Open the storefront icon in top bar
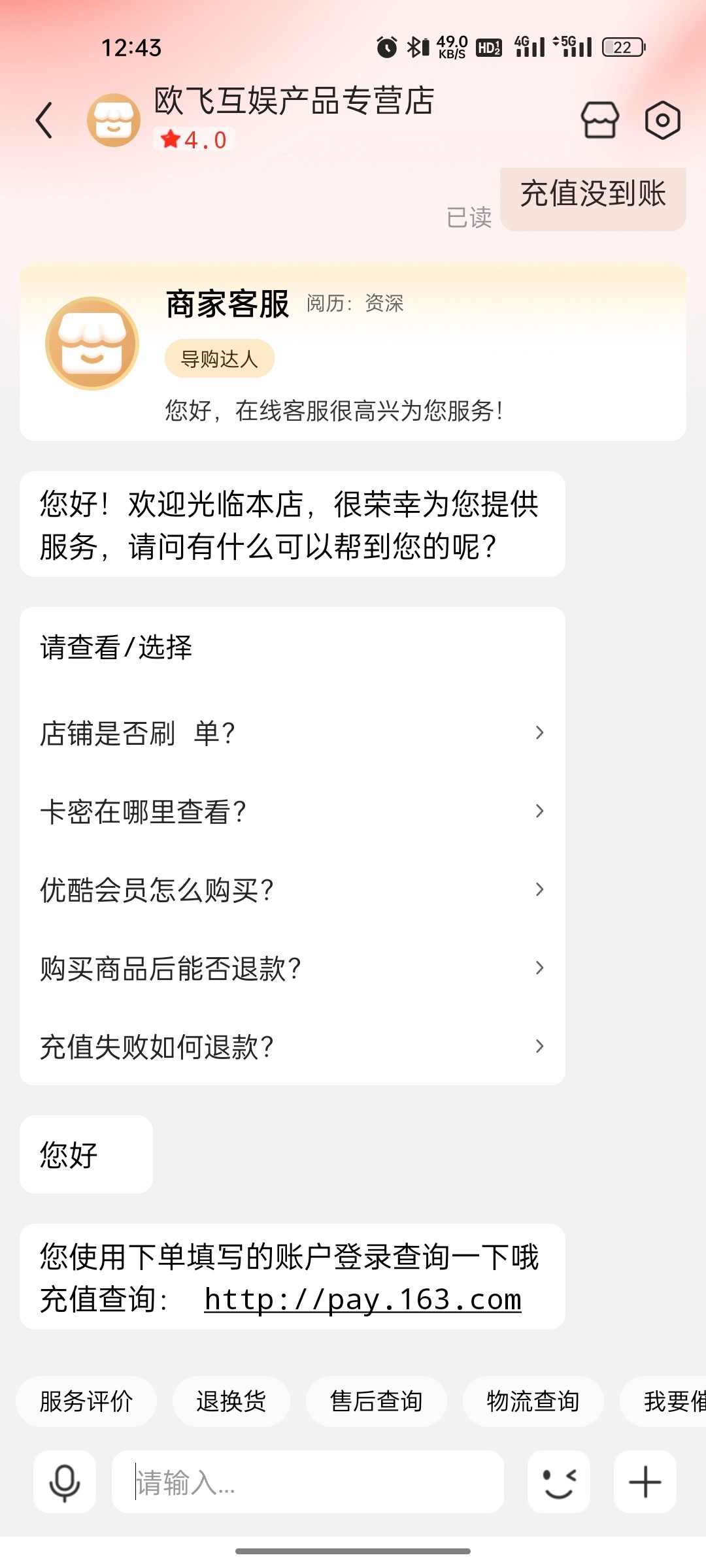706x1568 pixels. pos(599,120)
